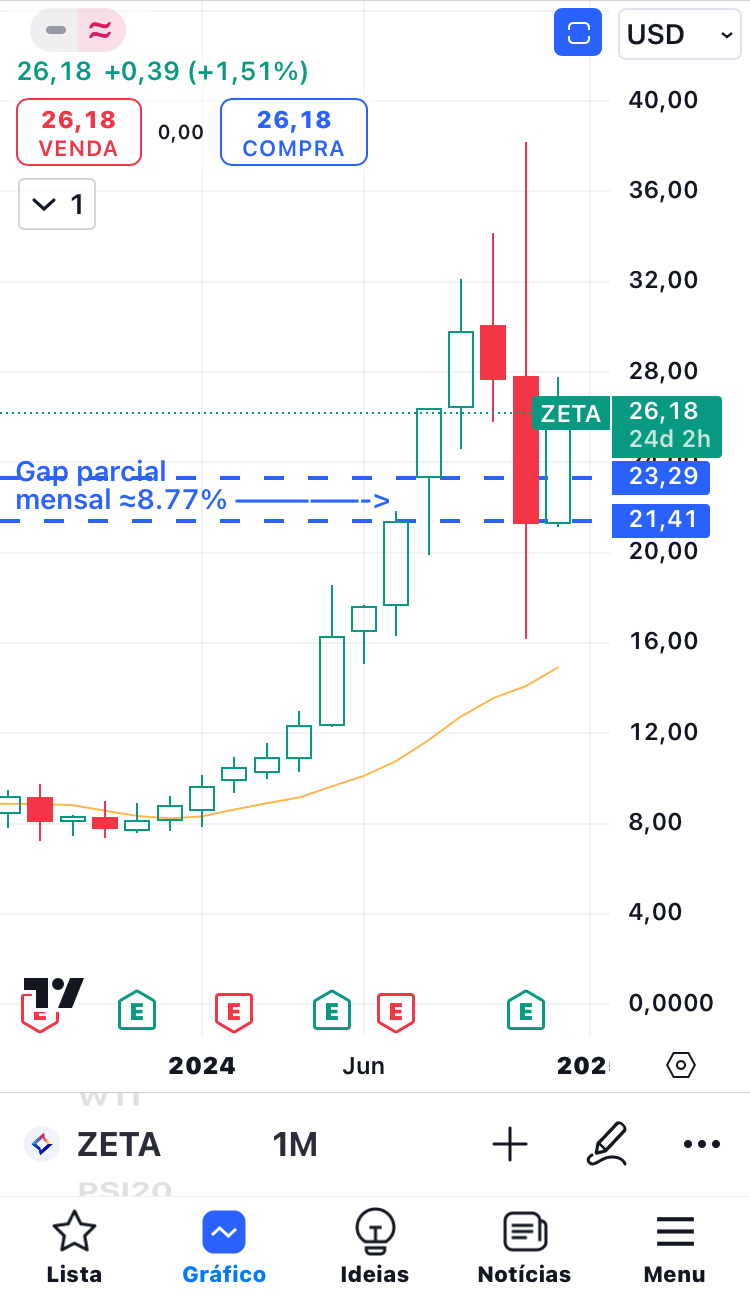Image resolution: width=750 pixels, height=1294 pixels.
Task: Change the 1M chart interval
Action: 295,1144
